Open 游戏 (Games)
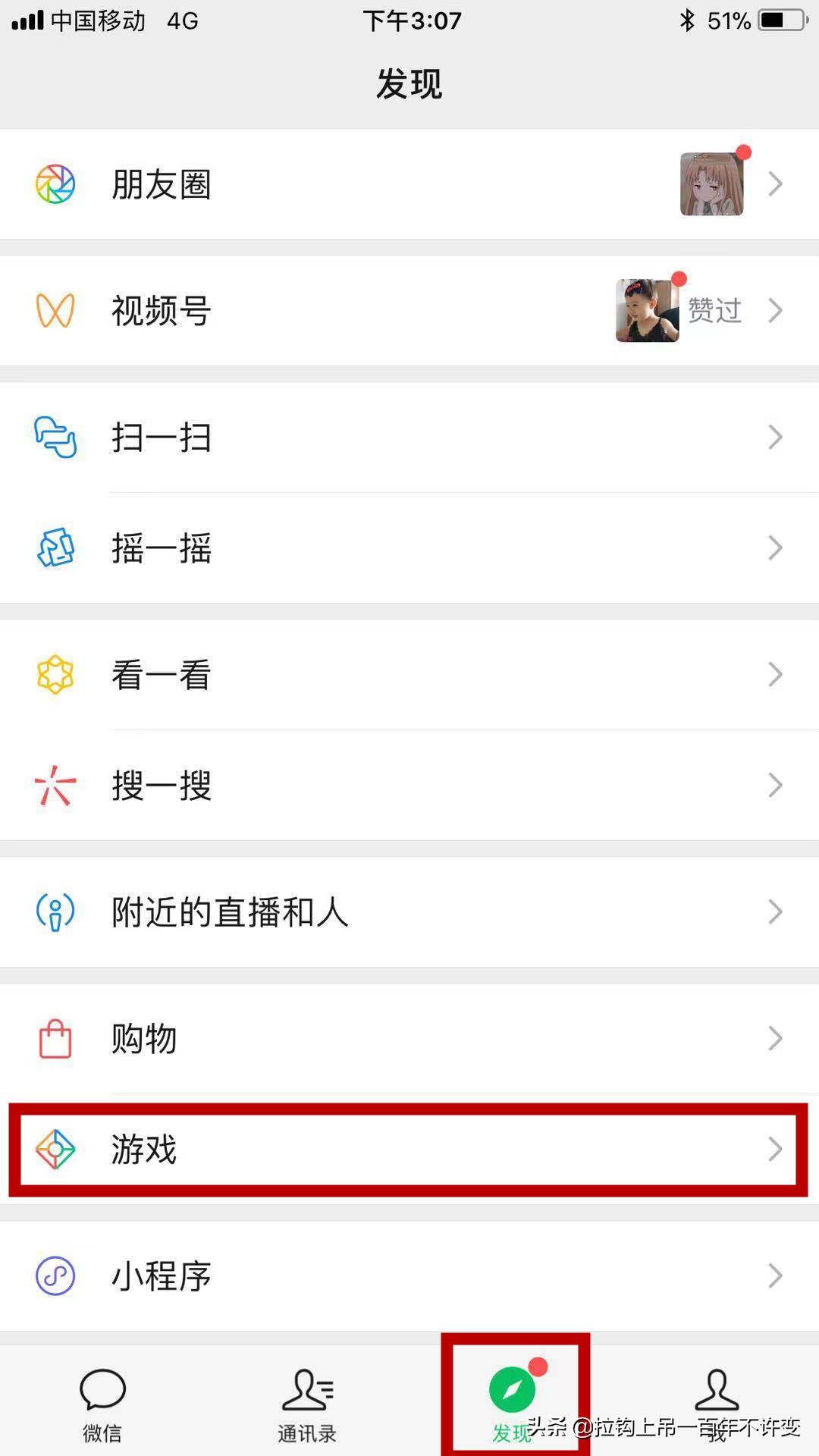Image resolution: width=819 pixels, height=1456 pixels. point(409,1150)
